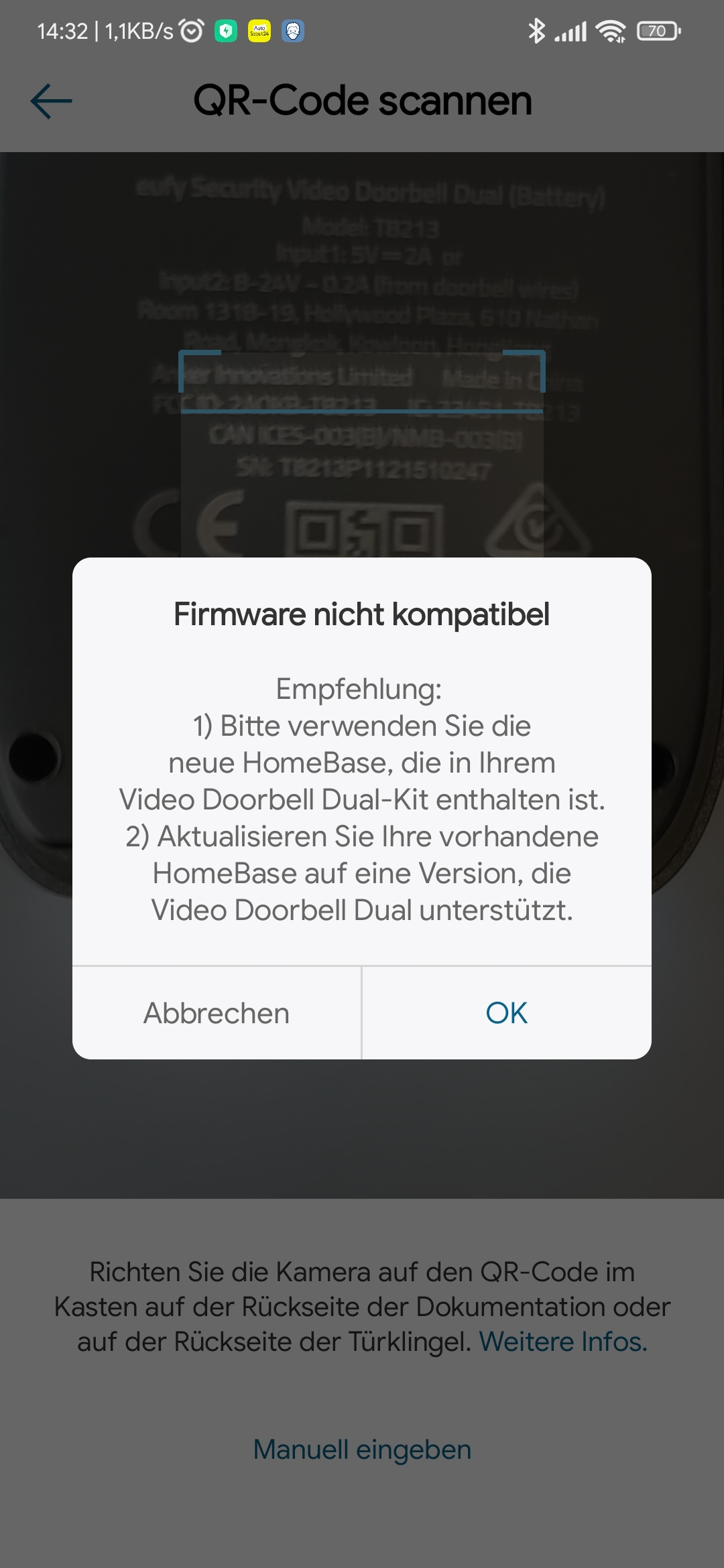Tap Abbrechen to cancel the dialog
Viewport: 724px width, 1568px height.
pos(217,1012)
